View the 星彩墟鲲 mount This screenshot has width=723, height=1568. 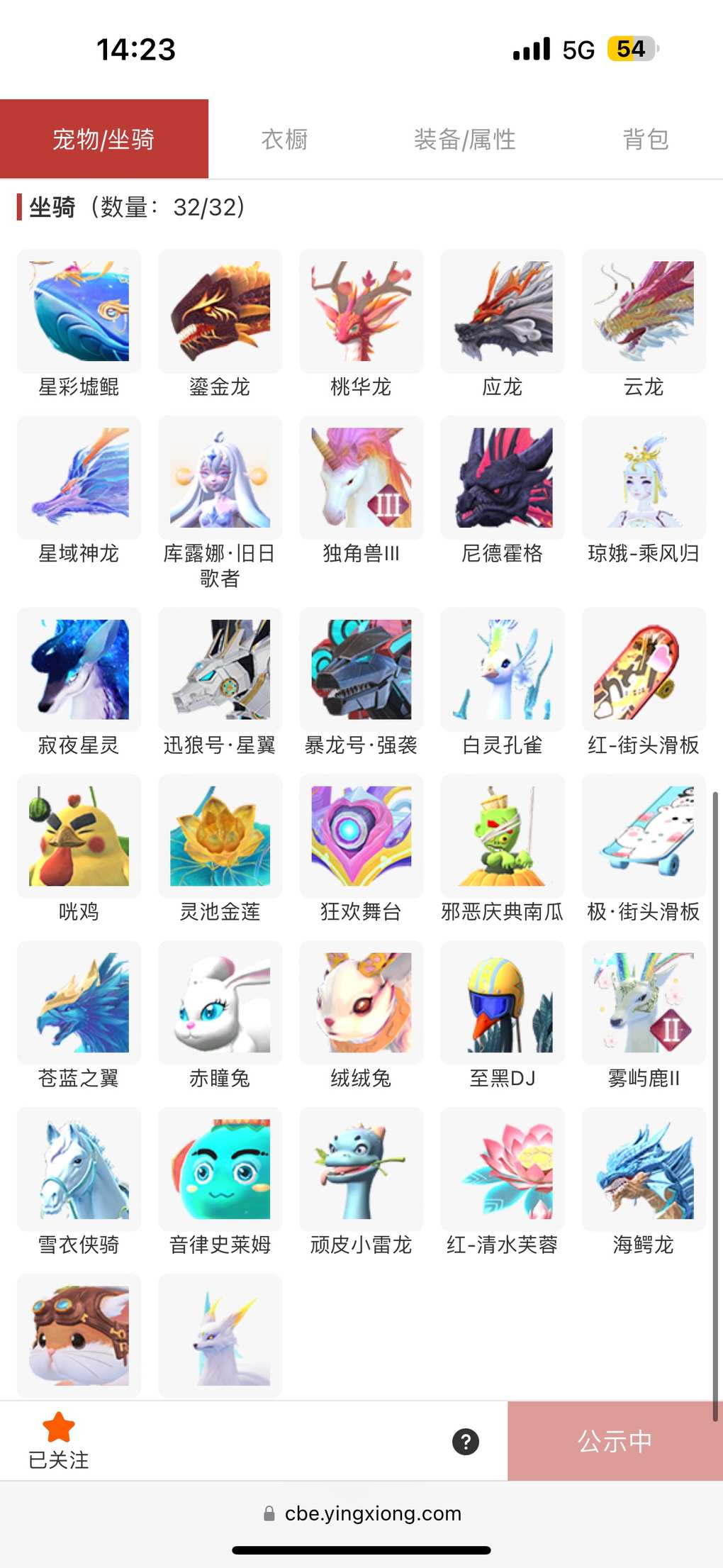pos(79,312)
